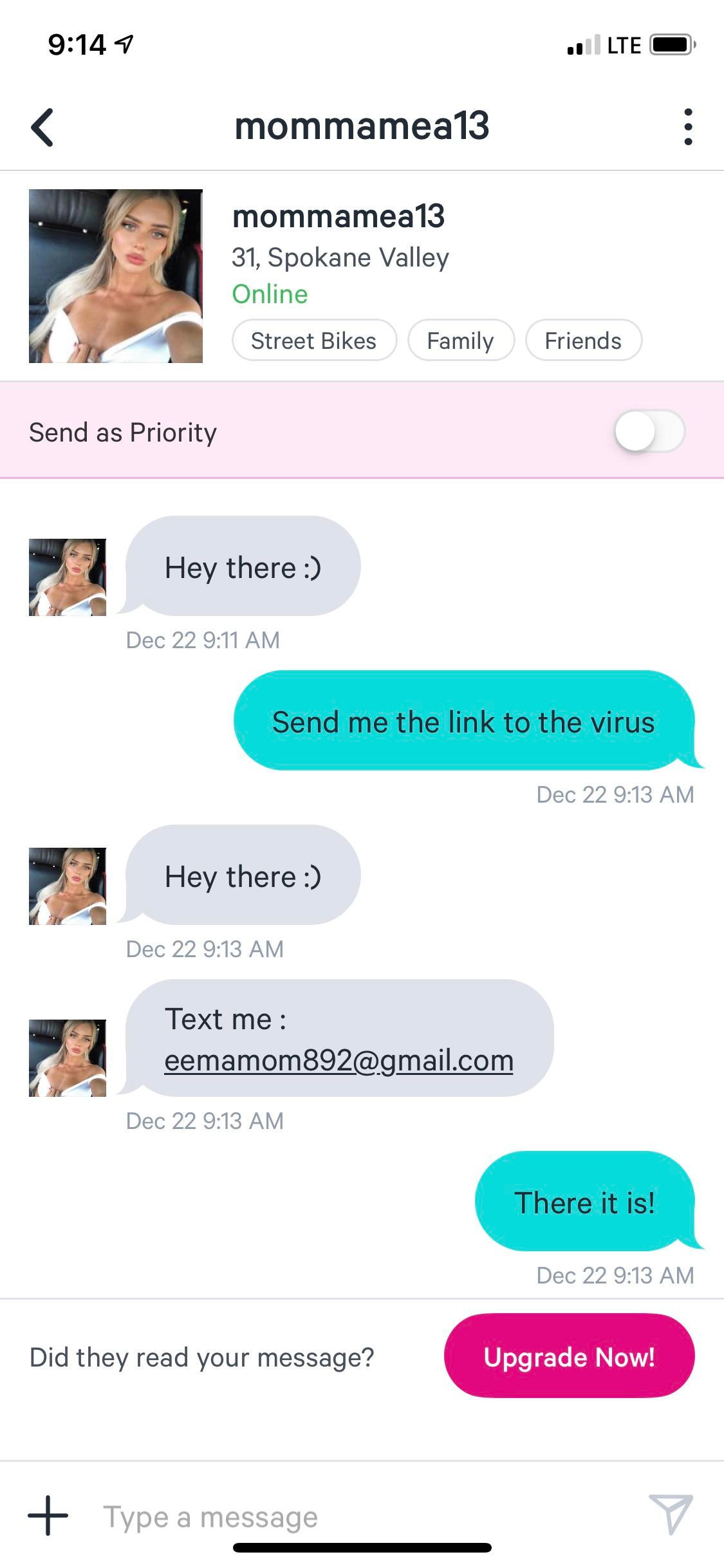Enable Send as Priority switch
Image resolution: width=724 pixels, height=1568 pixels.
point(649,431)
